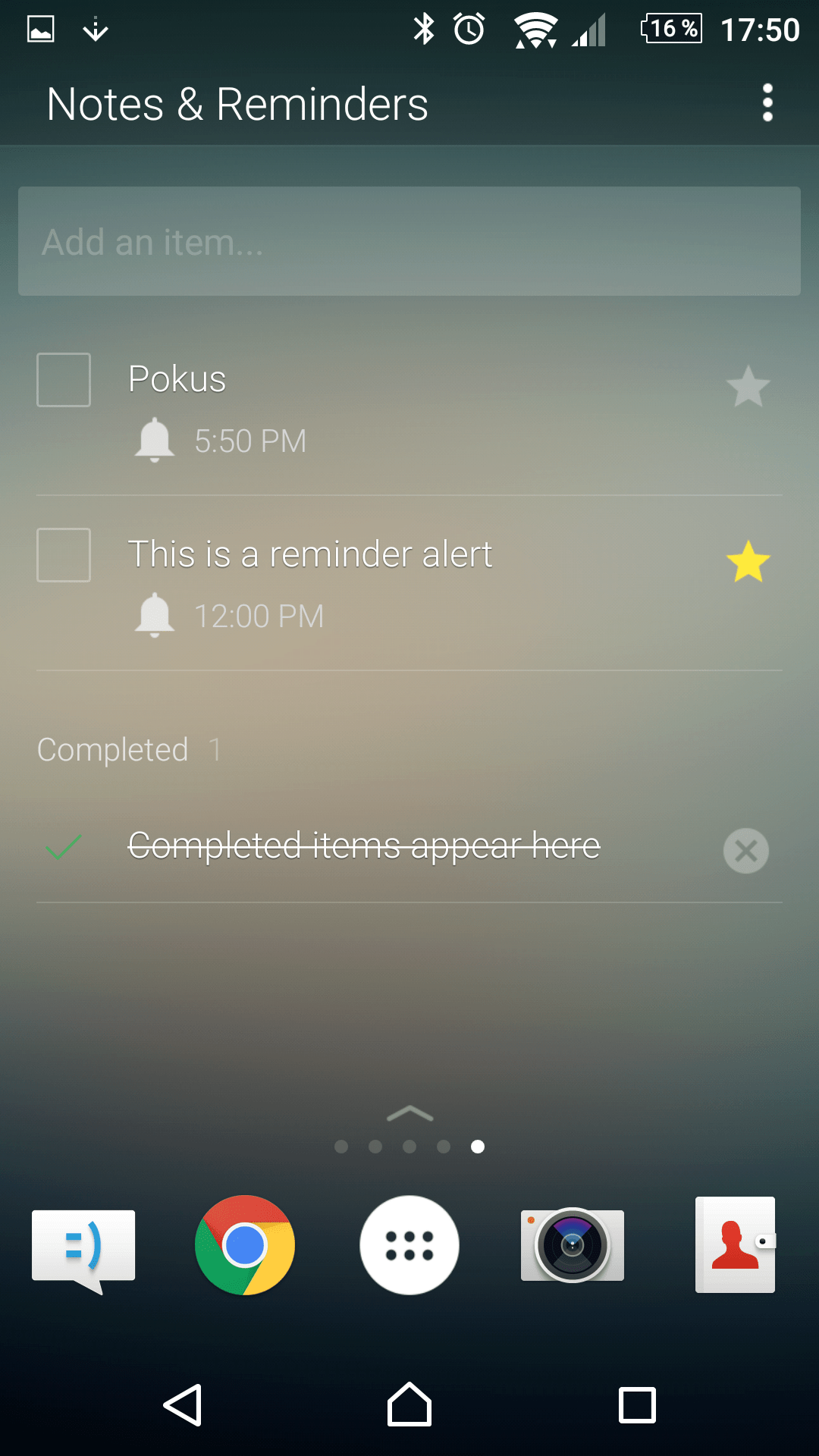Launch the Camera app
This screenshot has height=1456, width=819.
click(573, 1245)
